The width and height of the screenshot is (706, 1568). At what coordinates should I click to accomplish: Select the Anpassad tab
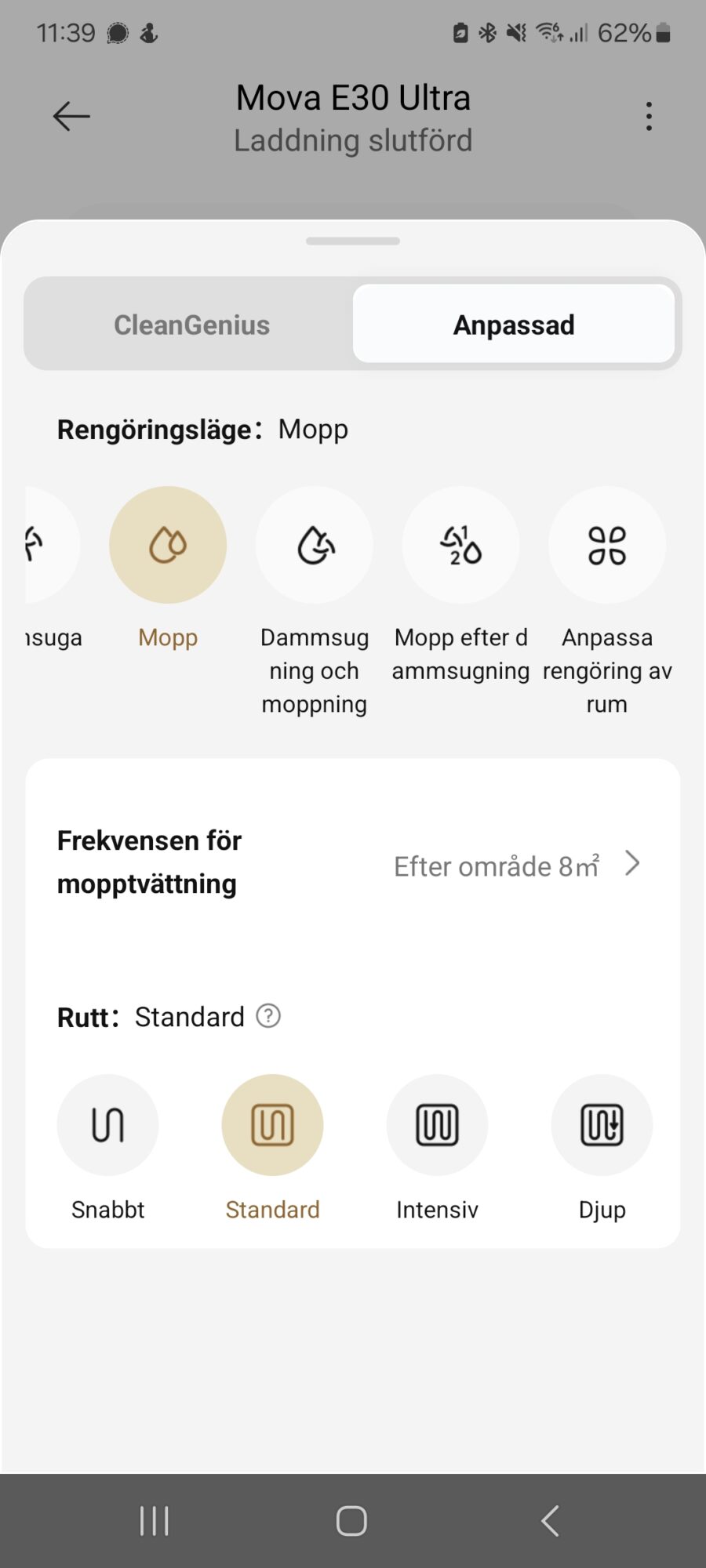point(514,325)
